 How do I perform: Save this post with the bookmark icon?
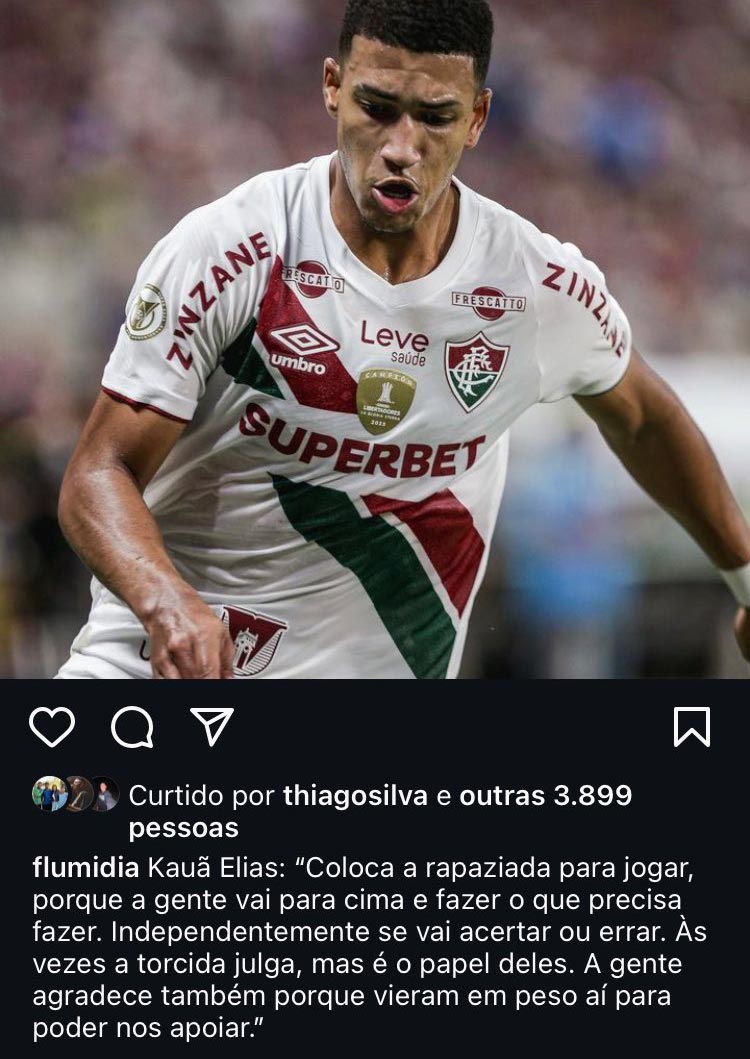tap(692, 727)
